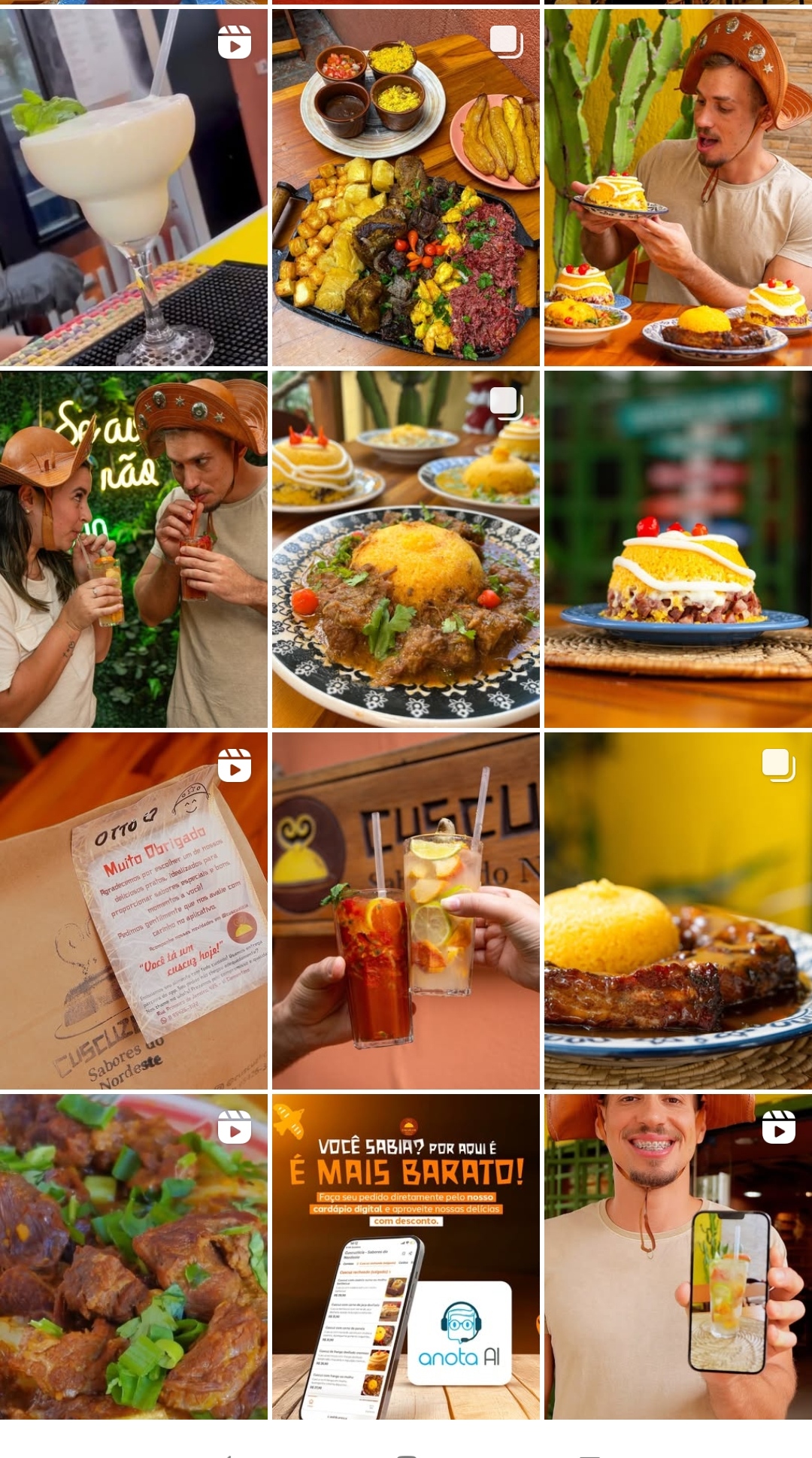
Task: Open the cuscuz with stewed meat carousel
Action: tap(406, 549)
